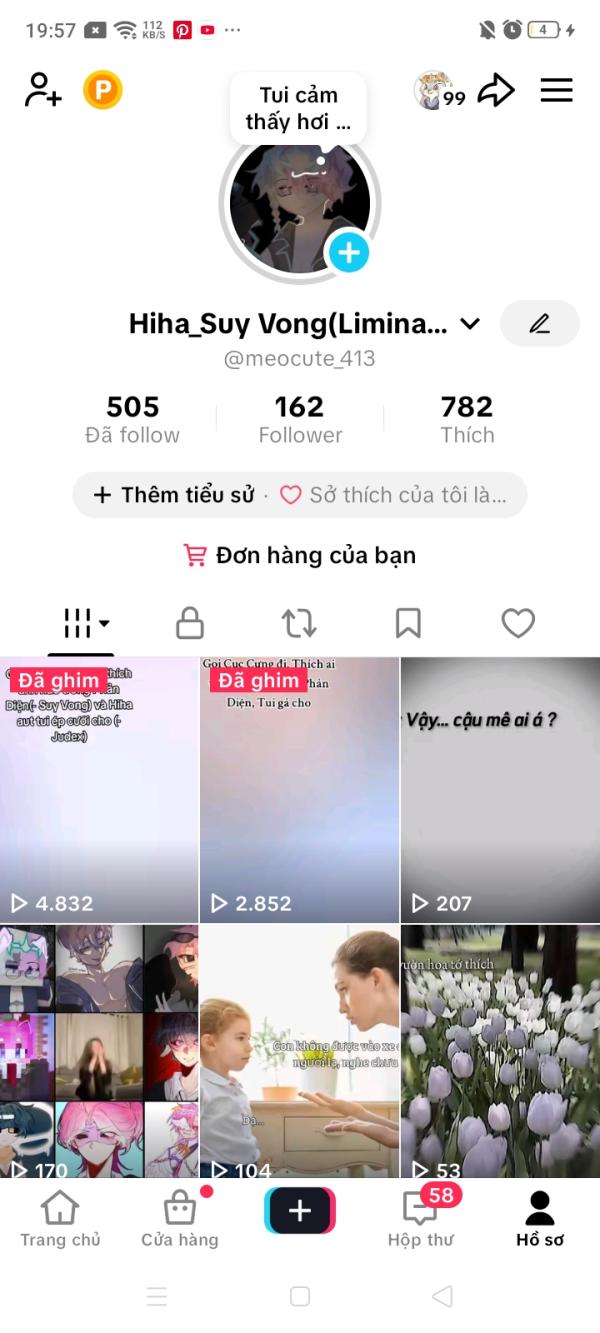Tap the plus badge on profile avatar
The width and height of the screenshot is (600, 1333).
tap(348, 253)
